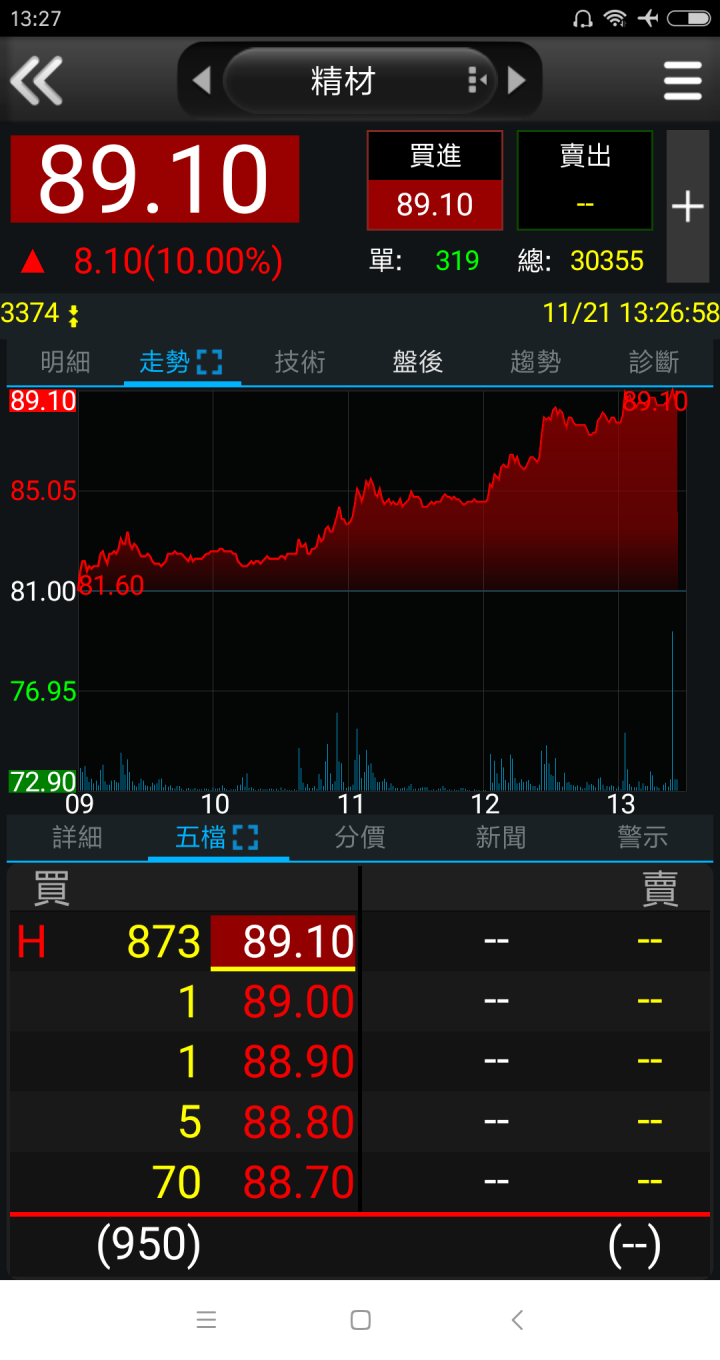This screenshot has height=1360, width=720.
Task: Switch to the 新聞 tab
Action: pos(501,837)
